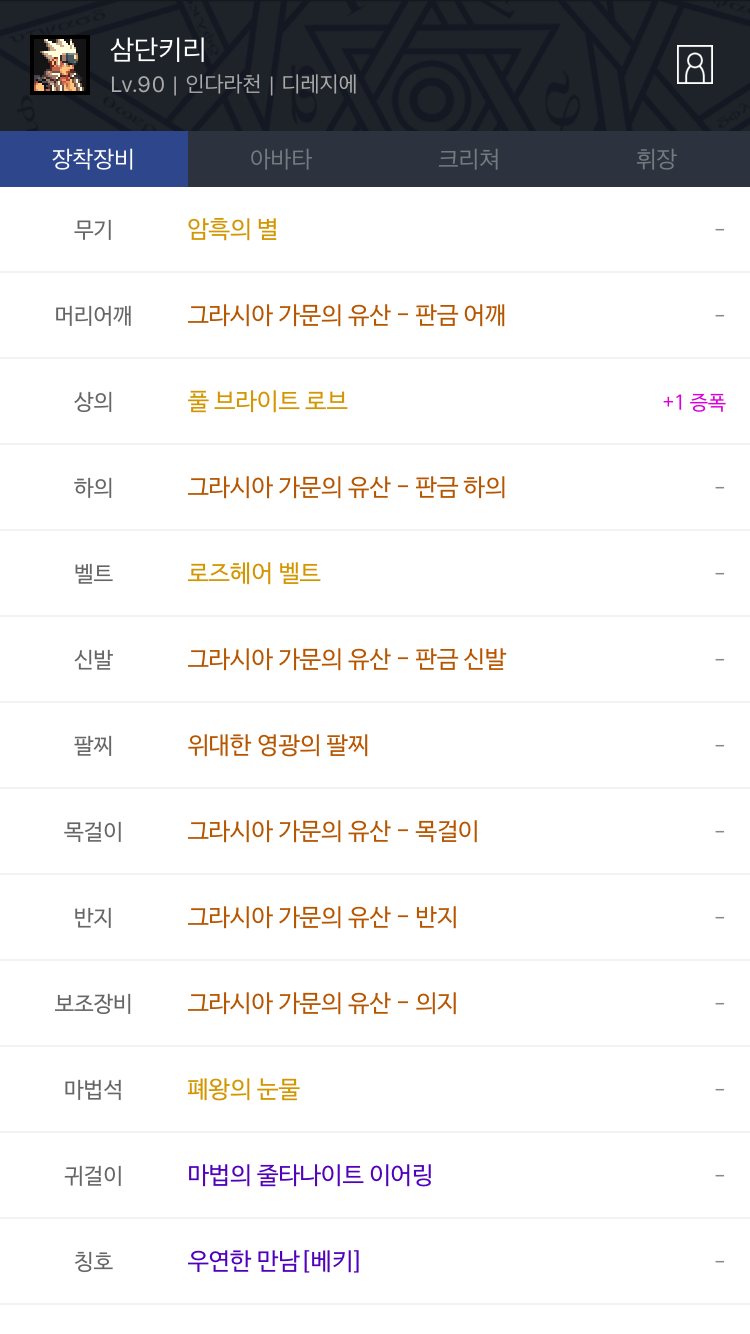Image resolution: width=750 pixels, height=1334 pixels.
Task: View 그라시아 가문의 유산 - 판금 하의 details
Action: (x=346, y=488)
